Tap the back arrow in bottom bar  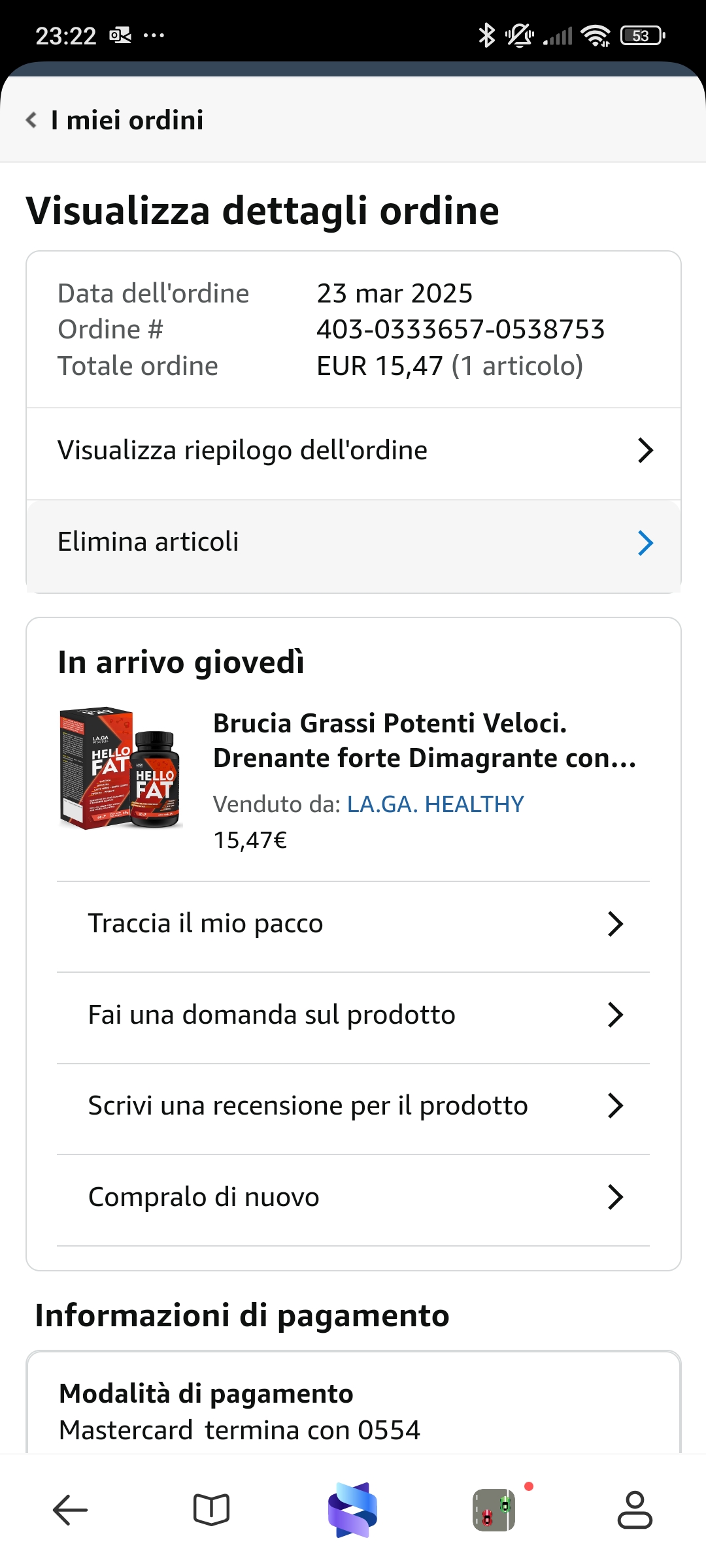pyautogui.click(x=70, y=1510)
